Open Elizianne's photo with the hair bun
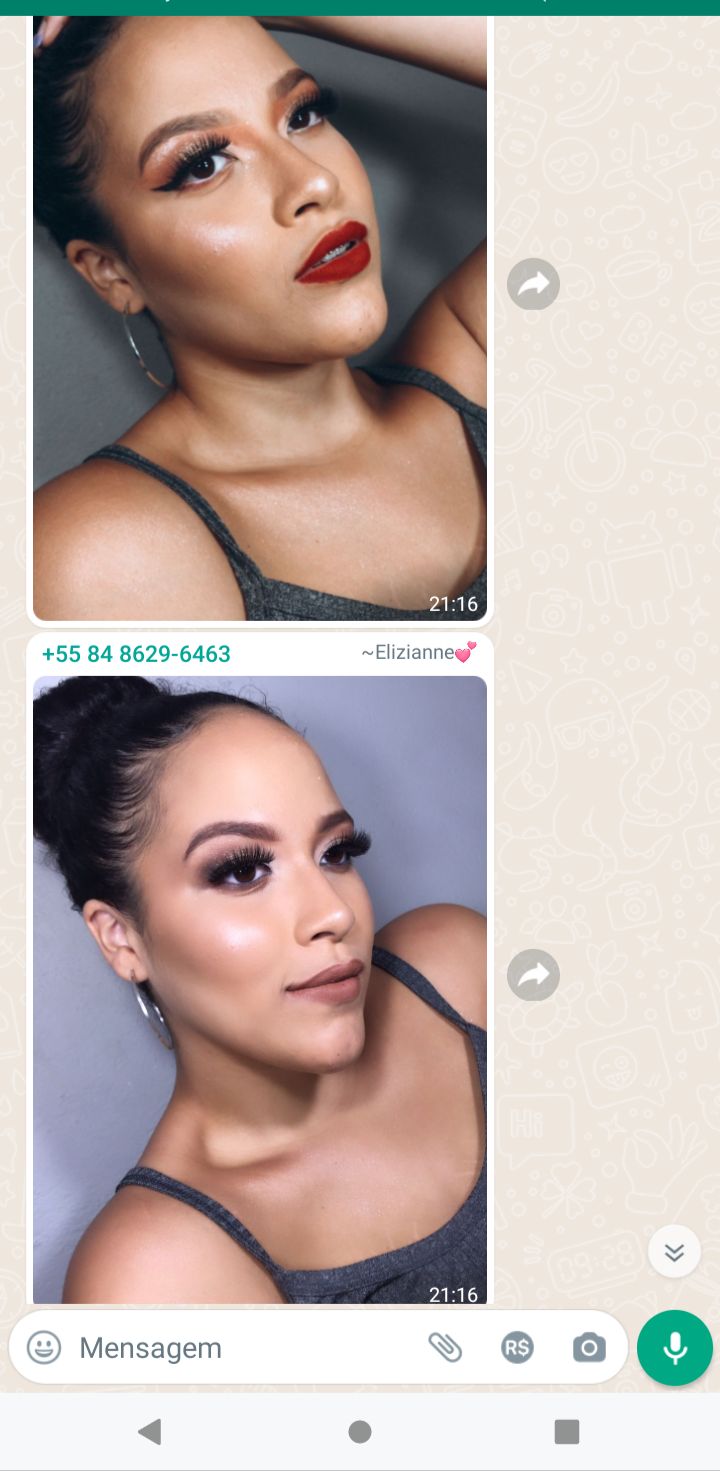Image resolution: width=720 pixels, height=1471 pixels. [x=260, y=990]
